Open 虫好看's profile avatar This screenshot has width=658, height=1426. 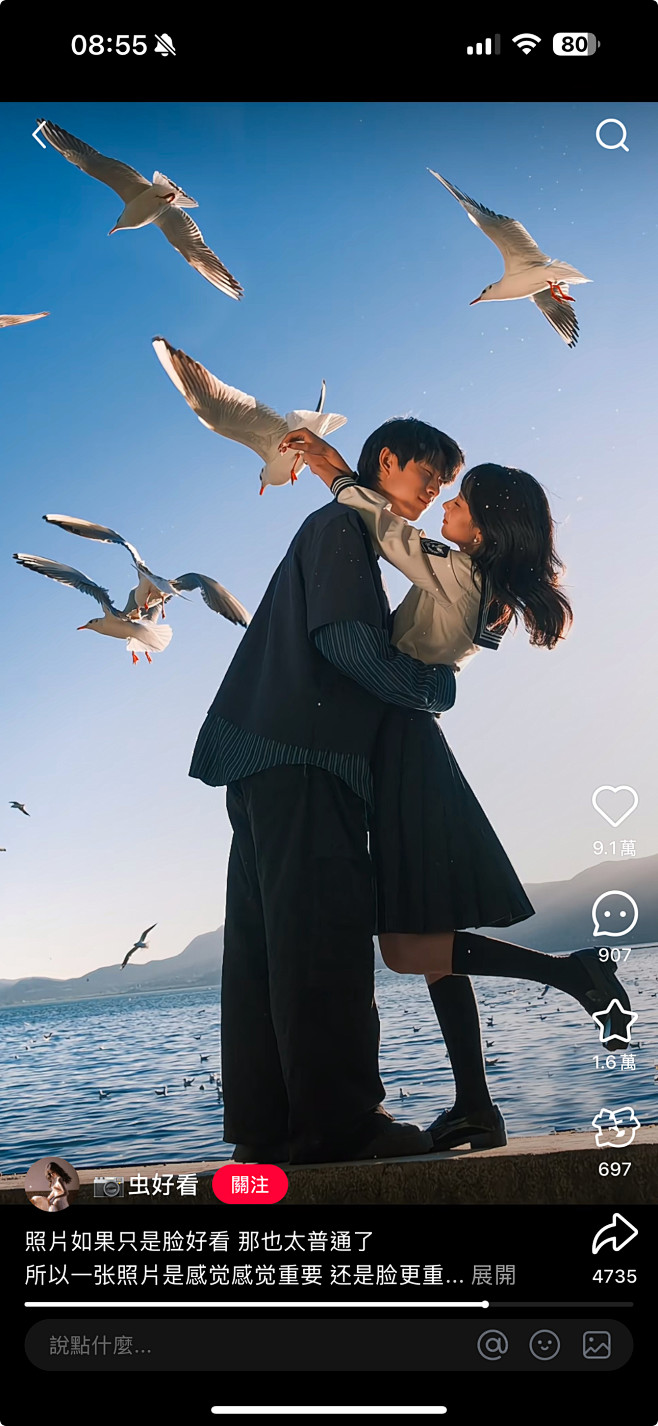click(52, 1185)
